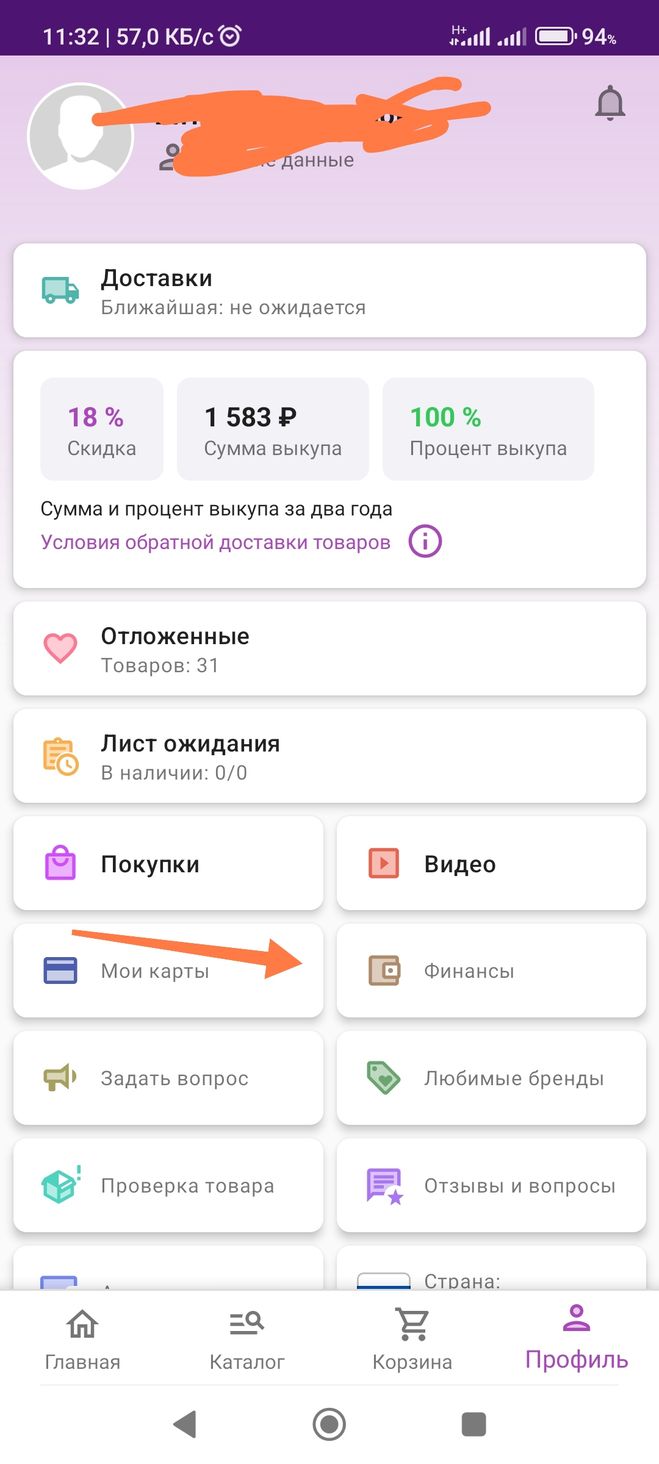The image size is (659, 1464).
Task: Open Покупки section
Action: click(x=168, y=864)
